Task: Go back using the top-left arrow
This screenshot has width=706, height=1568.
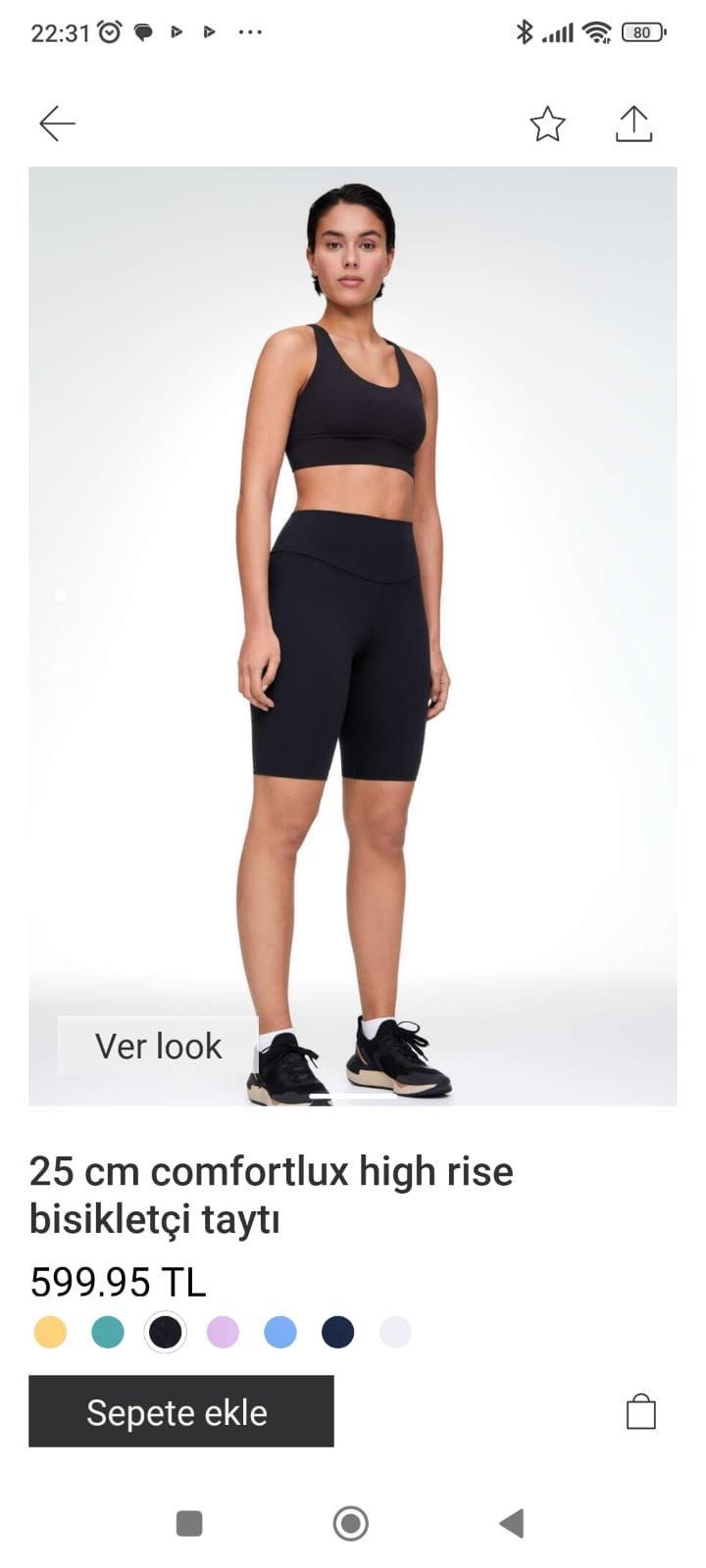Action: [57, 123]
